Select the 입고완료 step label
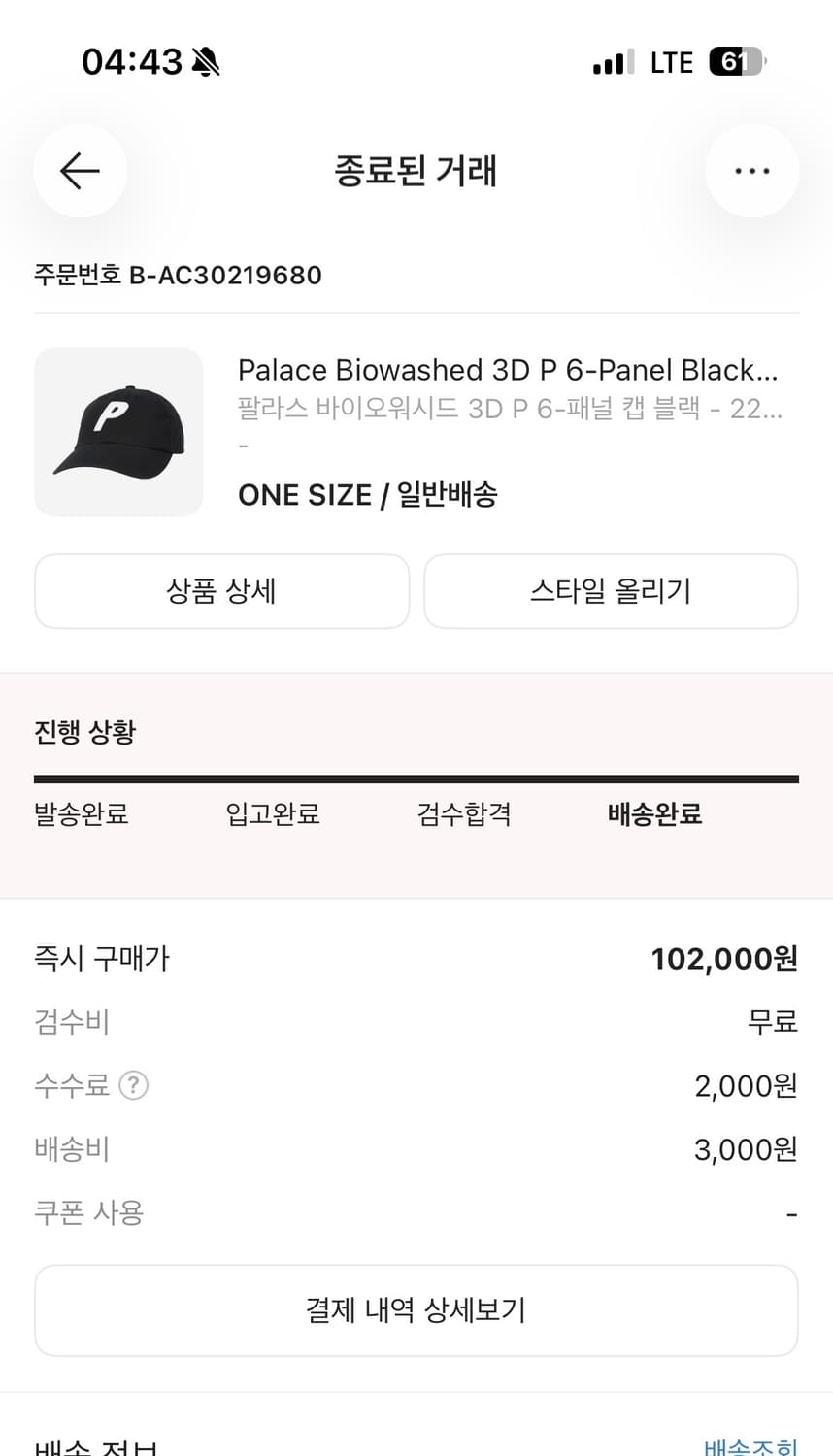Image resolution: width=833 pixels, height=1456 pixels. 272,815
